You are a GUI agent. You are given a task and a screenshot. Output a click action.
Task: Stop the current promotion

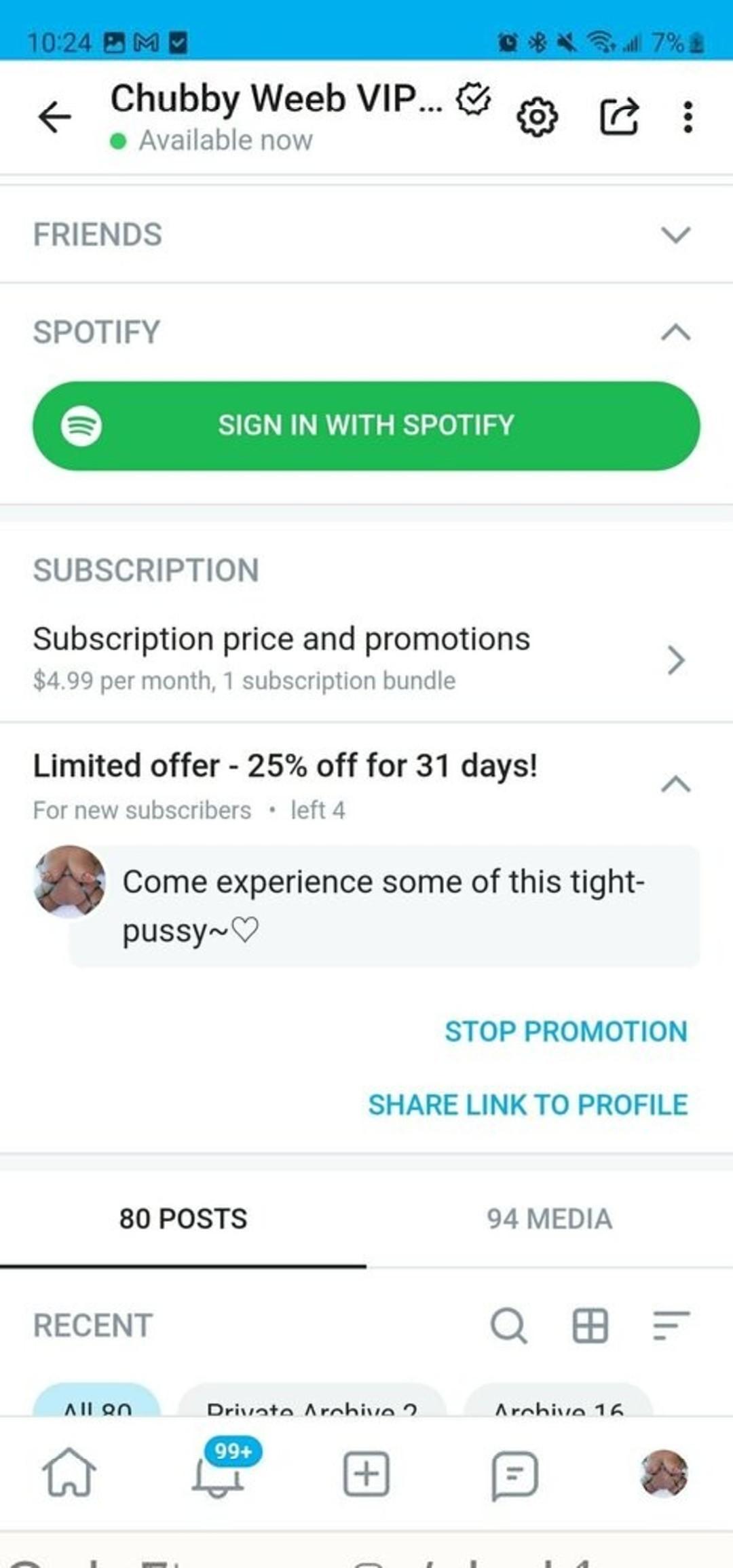click(x=566, y=1031)
